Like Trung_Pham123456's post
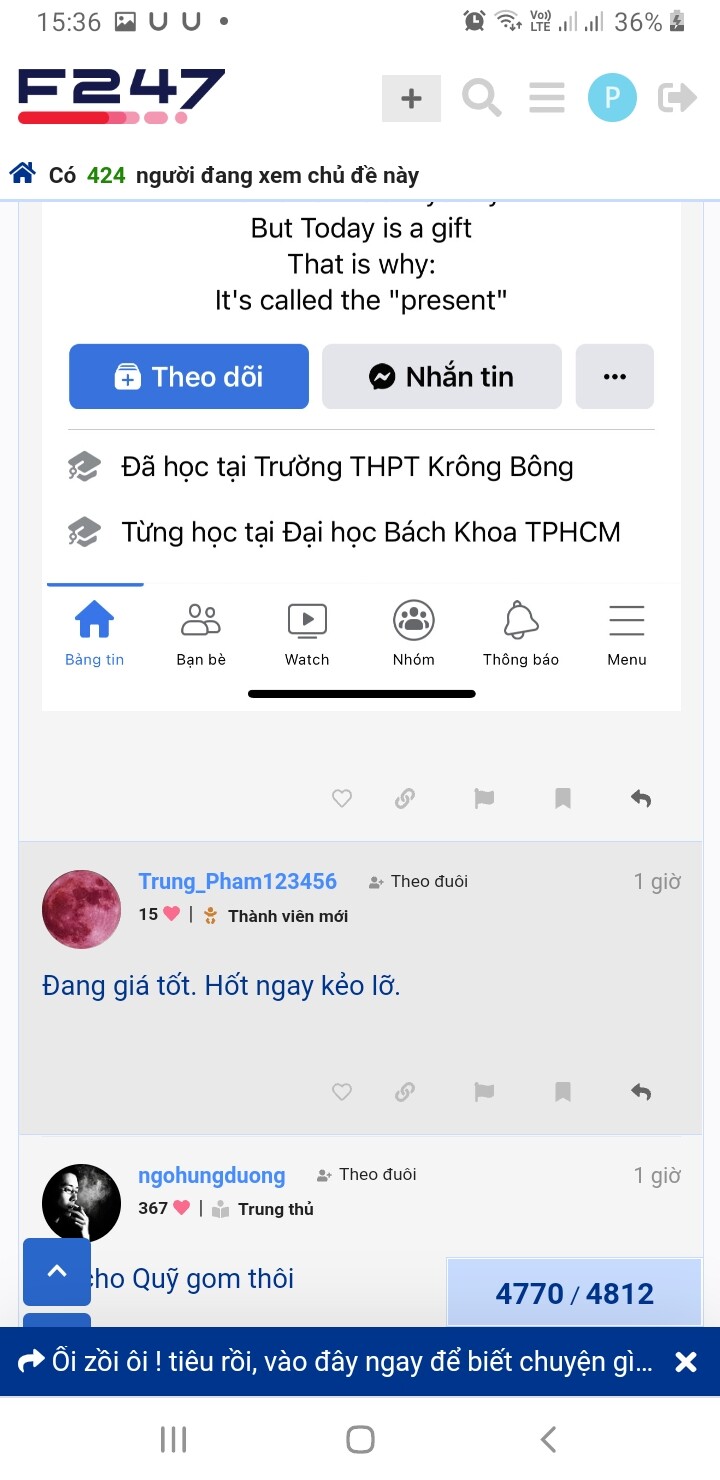720x1480 pixels. coord(342,1092)
